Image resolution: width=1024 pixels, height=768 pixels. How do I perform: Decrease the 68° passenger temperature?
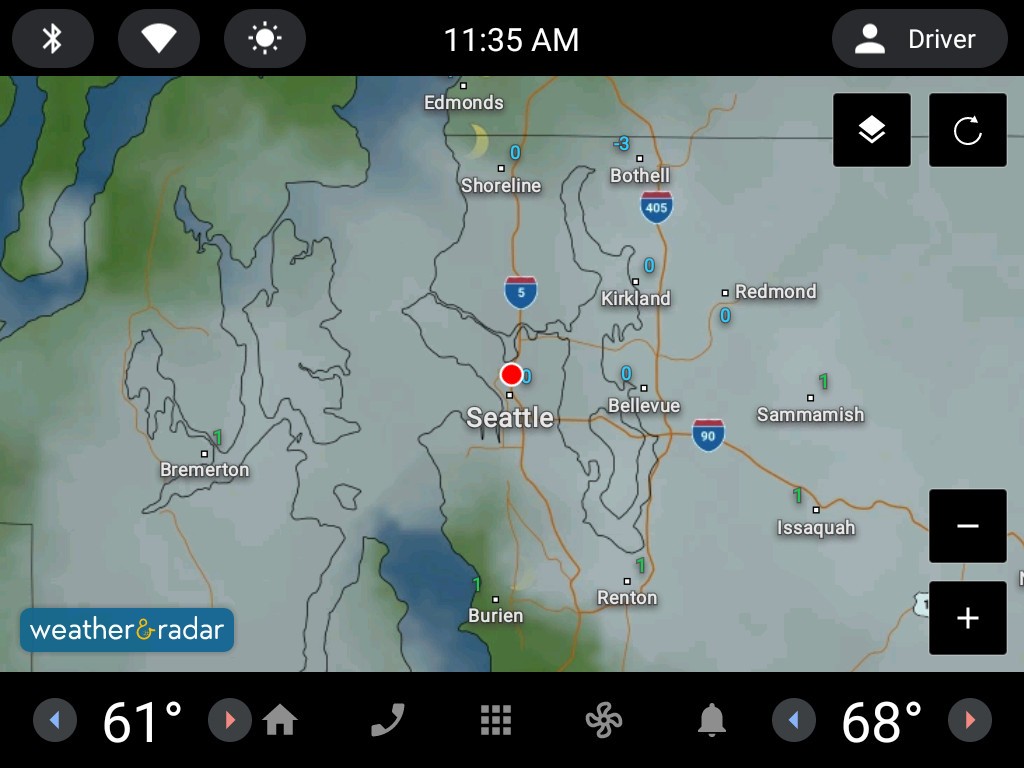(x=794, y=720)
